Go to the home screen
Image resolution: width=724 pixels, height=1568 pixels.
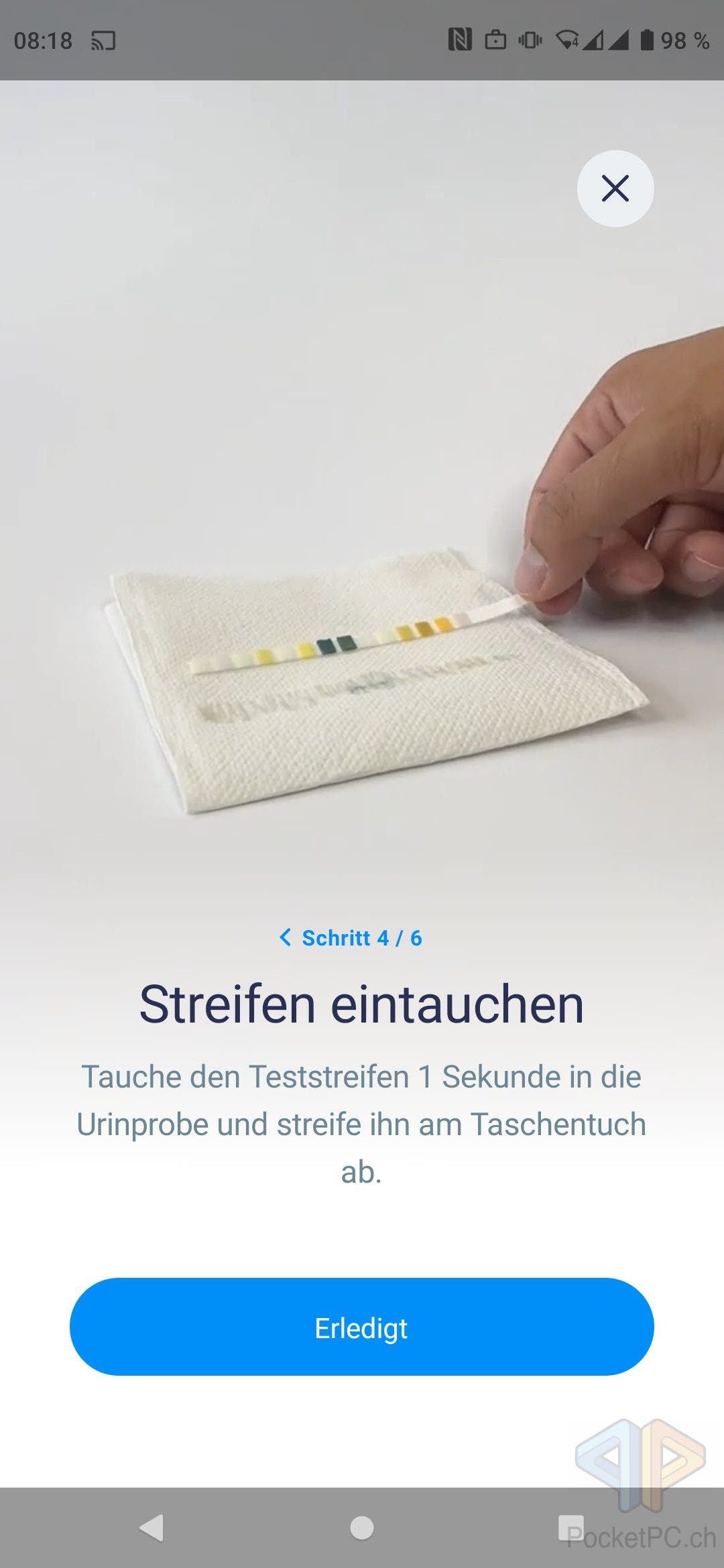pos(361,1527)
